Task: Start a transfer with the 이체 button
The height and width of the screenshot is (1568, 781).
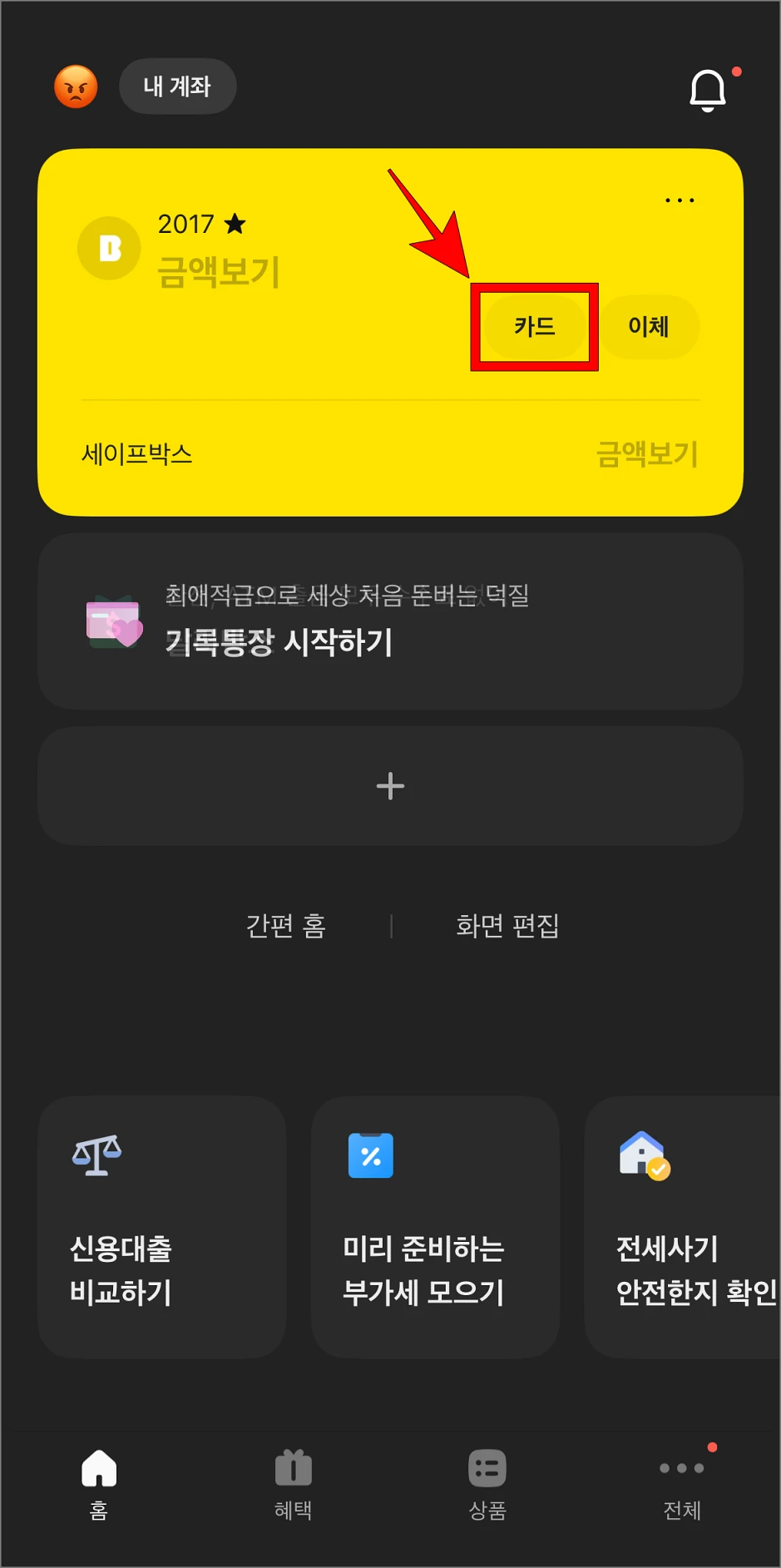Action: [650, 326]
